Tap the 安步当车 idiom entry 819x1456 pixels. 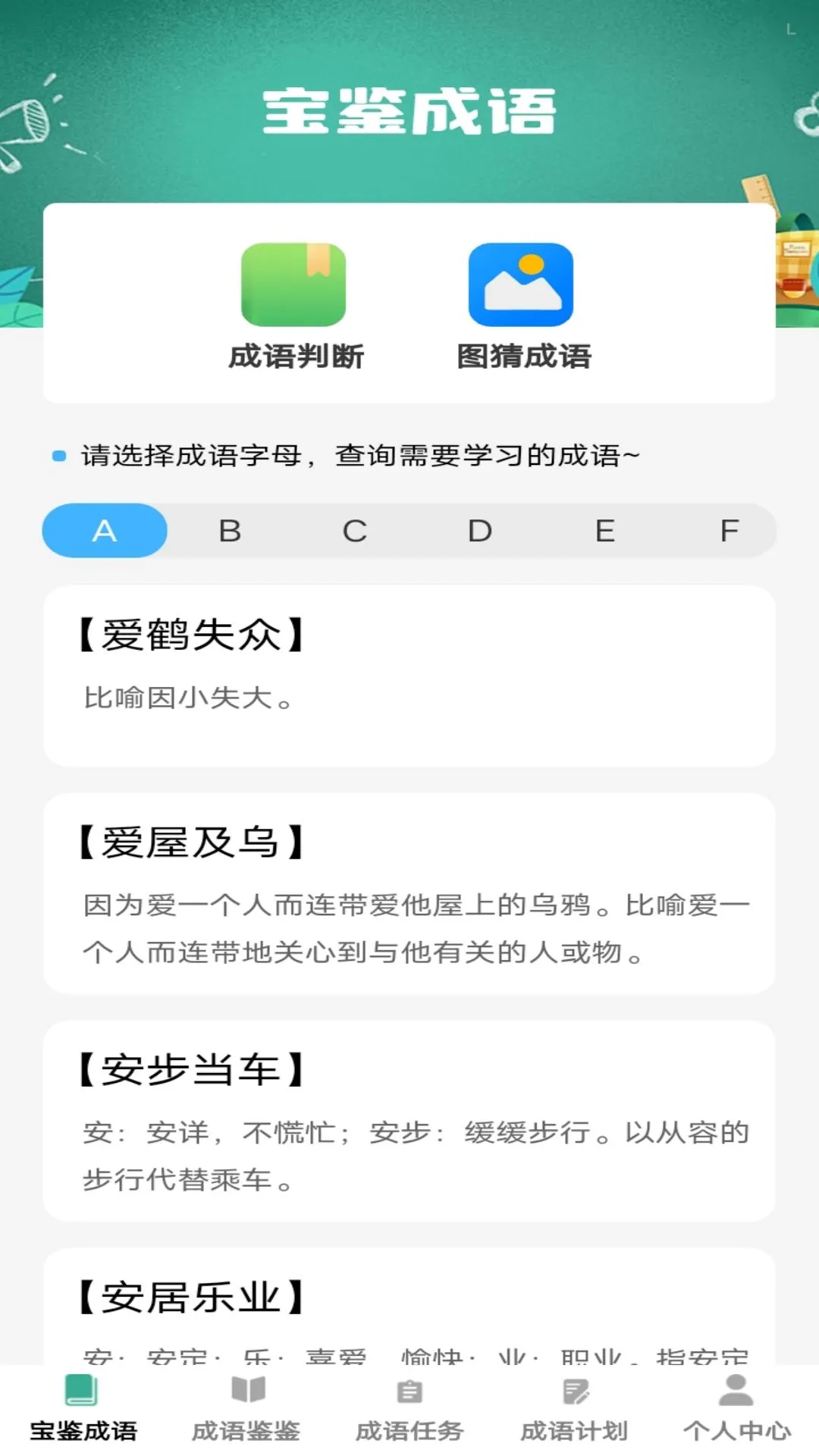click(409, 1122)
